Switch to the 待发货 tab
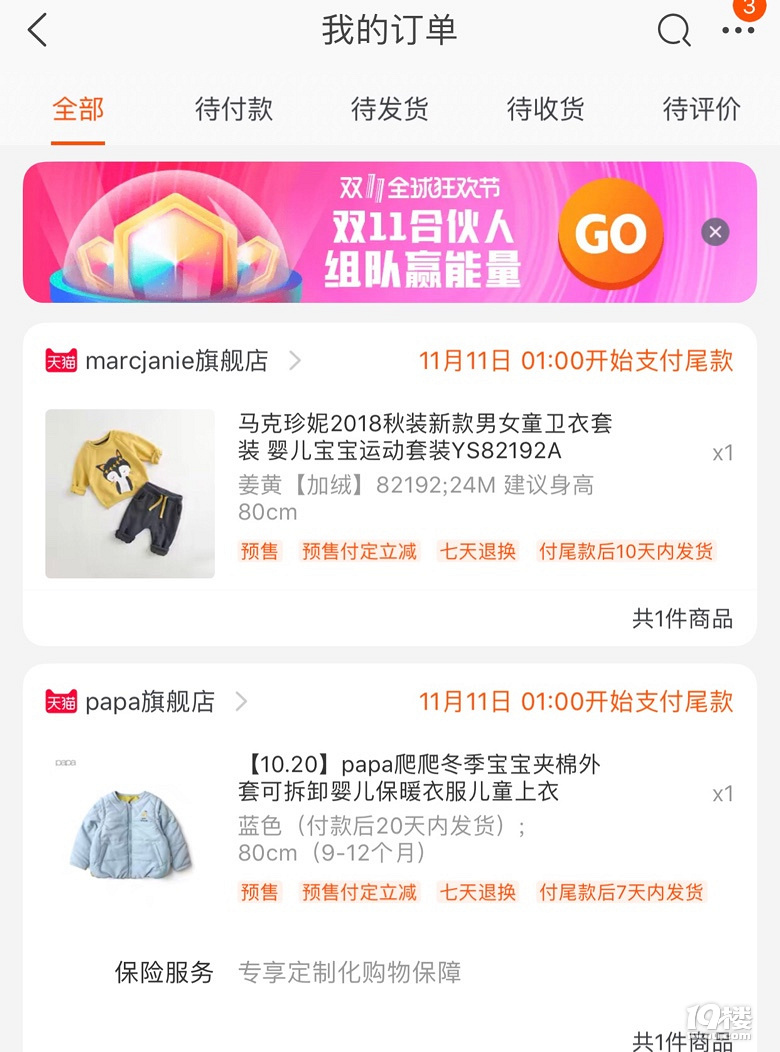This screenshot has width=780, height=1052. 389,109
